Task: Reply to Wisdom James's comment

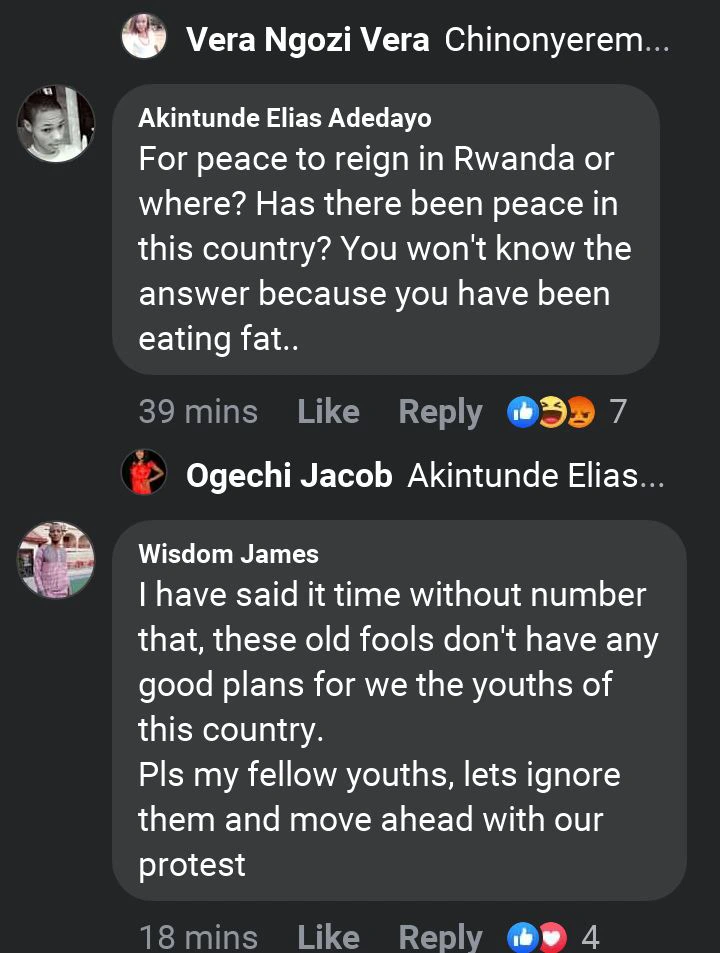Action: 440,937
